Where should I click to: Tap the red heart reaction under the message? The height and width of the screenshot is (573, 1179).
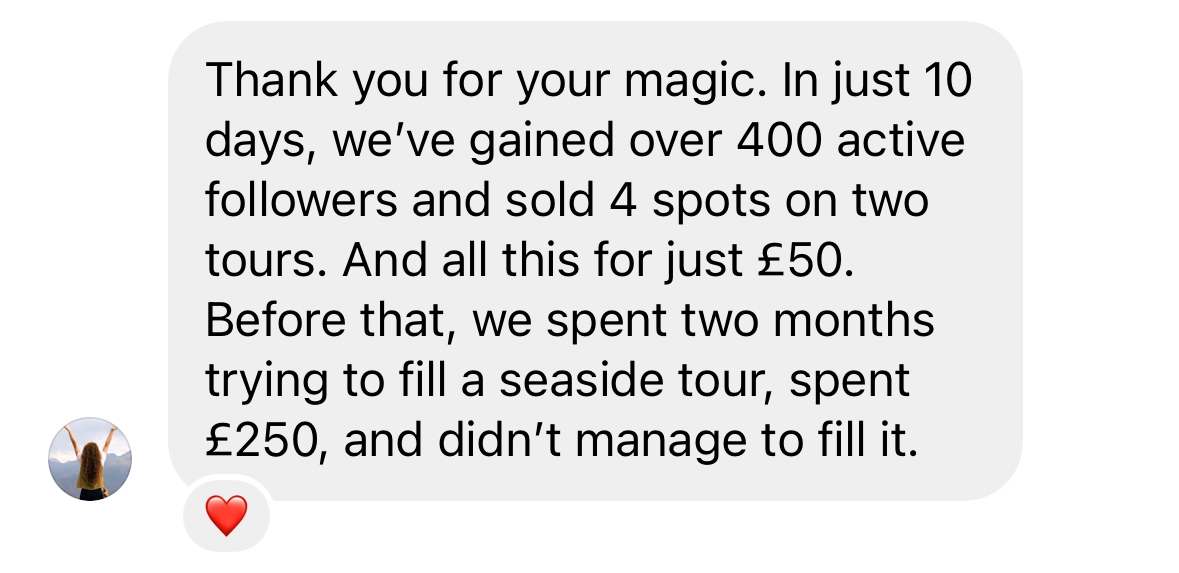[226, 516]
